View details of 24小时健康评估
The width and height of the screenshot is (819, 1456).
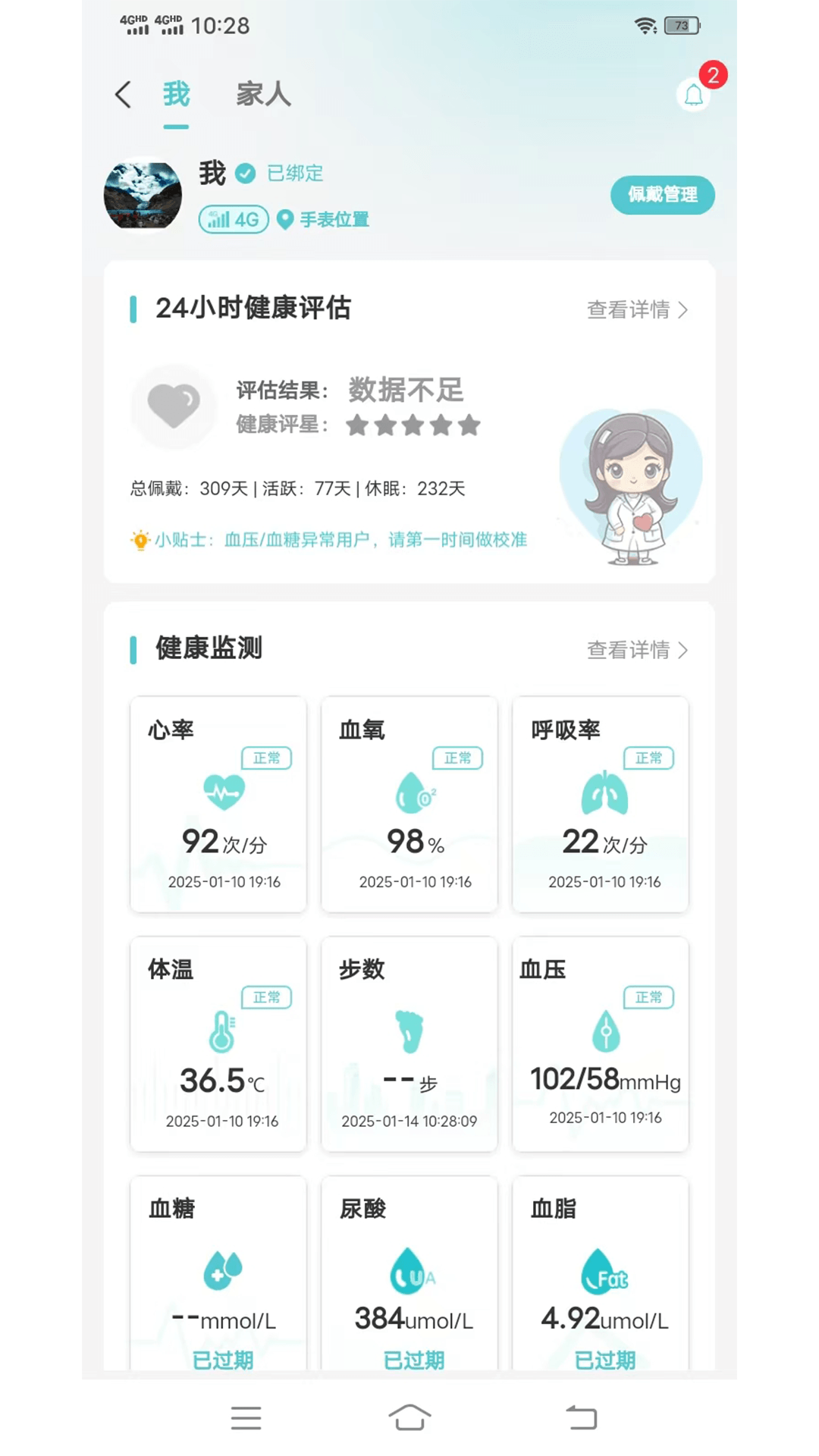point(637,310)
